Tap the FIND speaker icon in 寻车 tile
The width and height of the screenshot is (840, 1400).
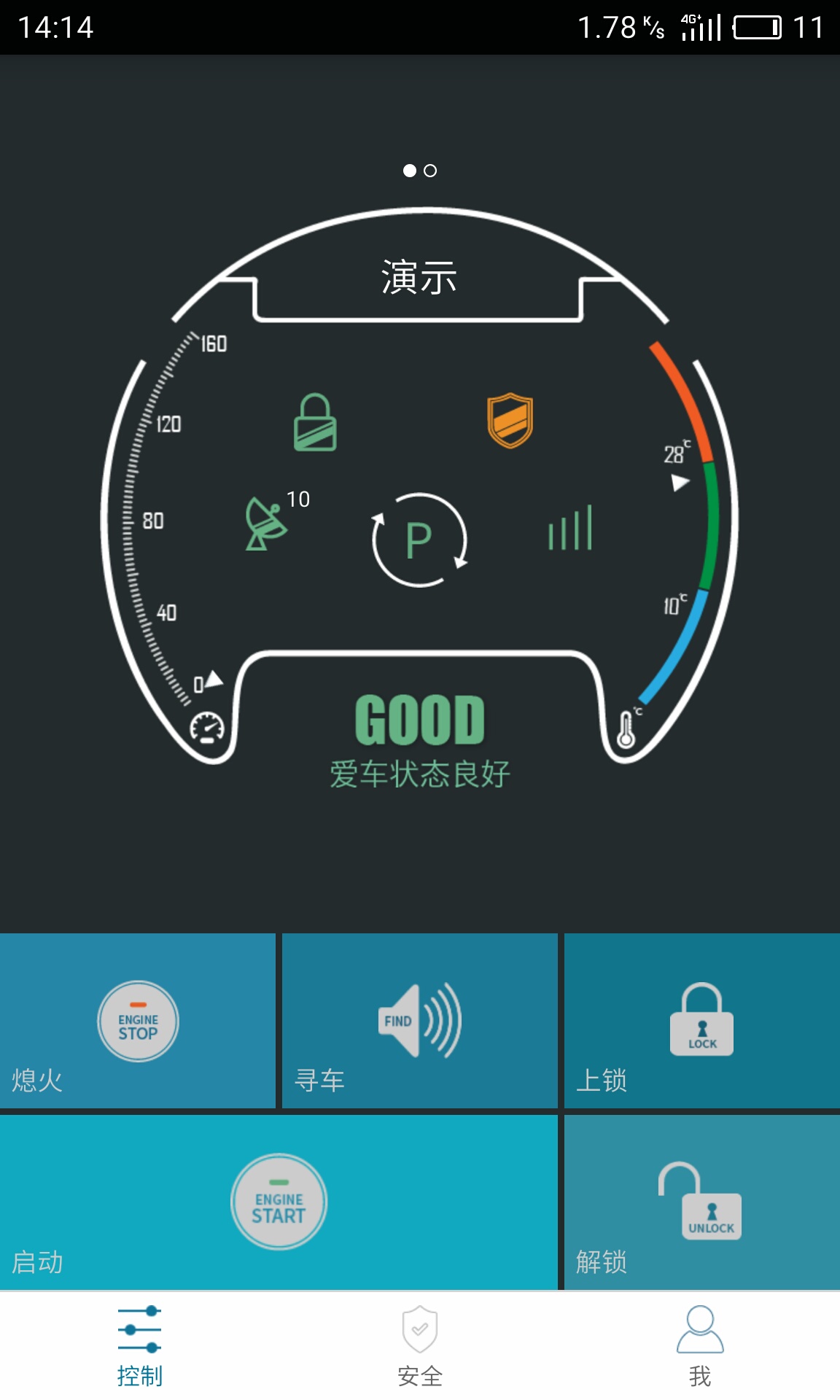(419, 1021)
